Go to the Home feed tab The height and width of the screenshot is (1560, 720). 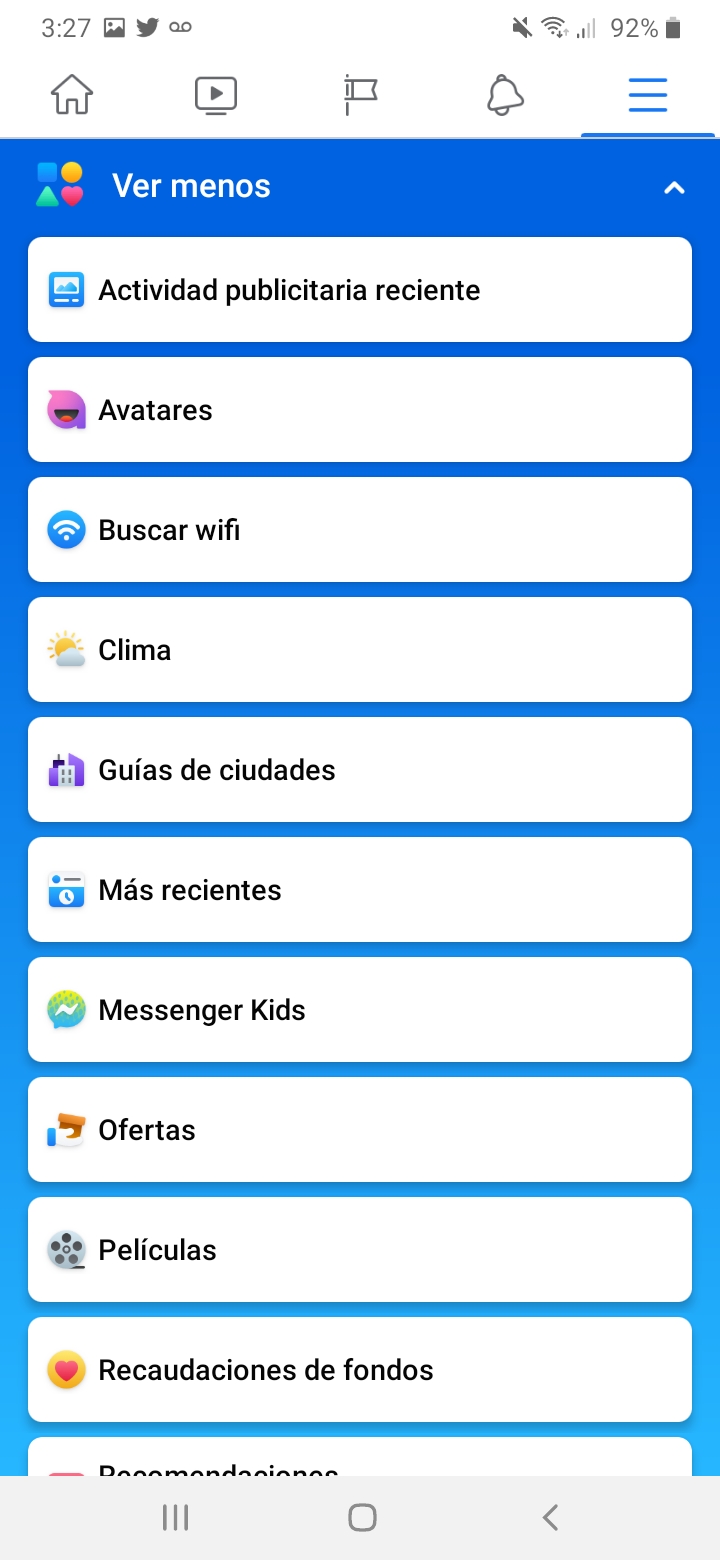tap(72, 96)
